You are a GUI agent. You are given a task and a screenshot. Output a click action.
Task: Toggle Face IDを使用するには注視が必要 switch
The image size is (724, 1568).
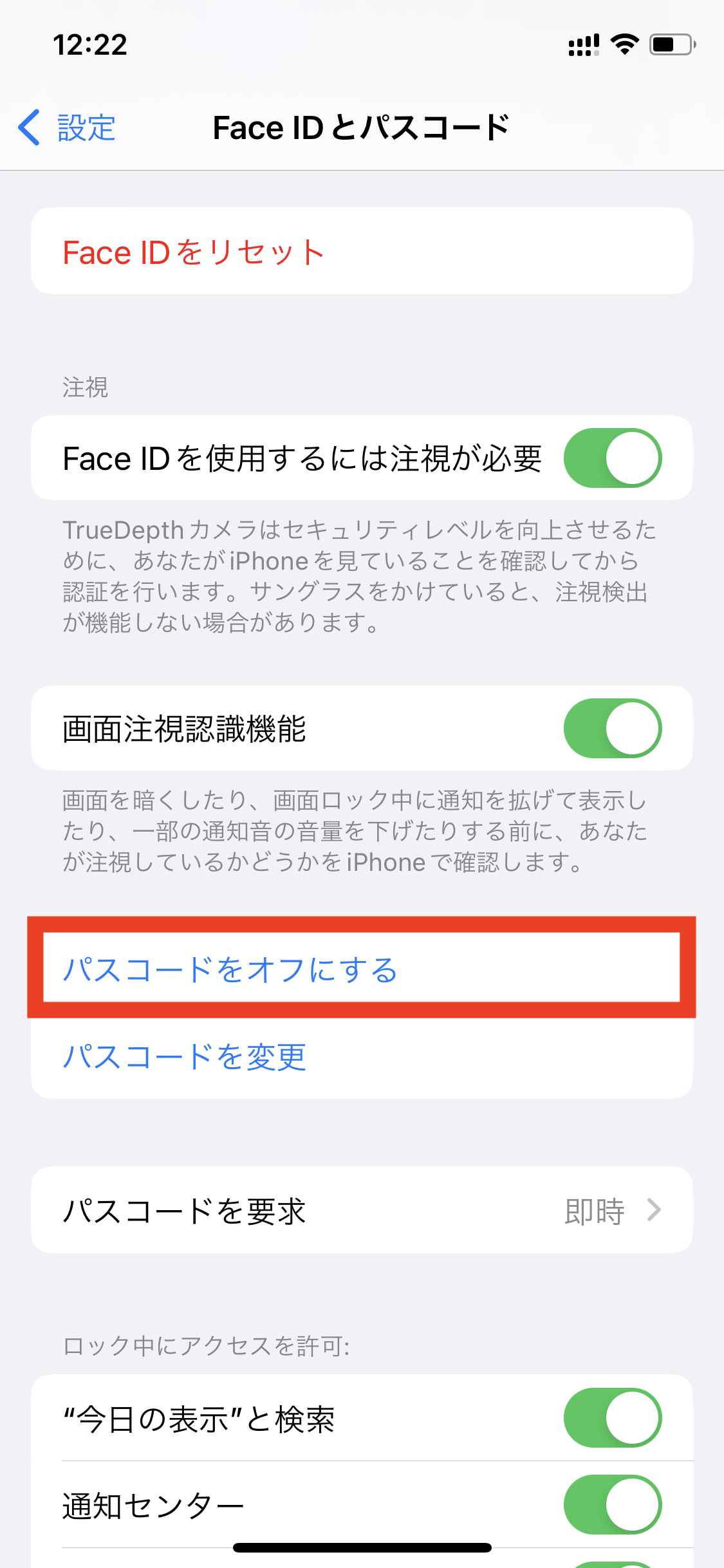point(612,458)
